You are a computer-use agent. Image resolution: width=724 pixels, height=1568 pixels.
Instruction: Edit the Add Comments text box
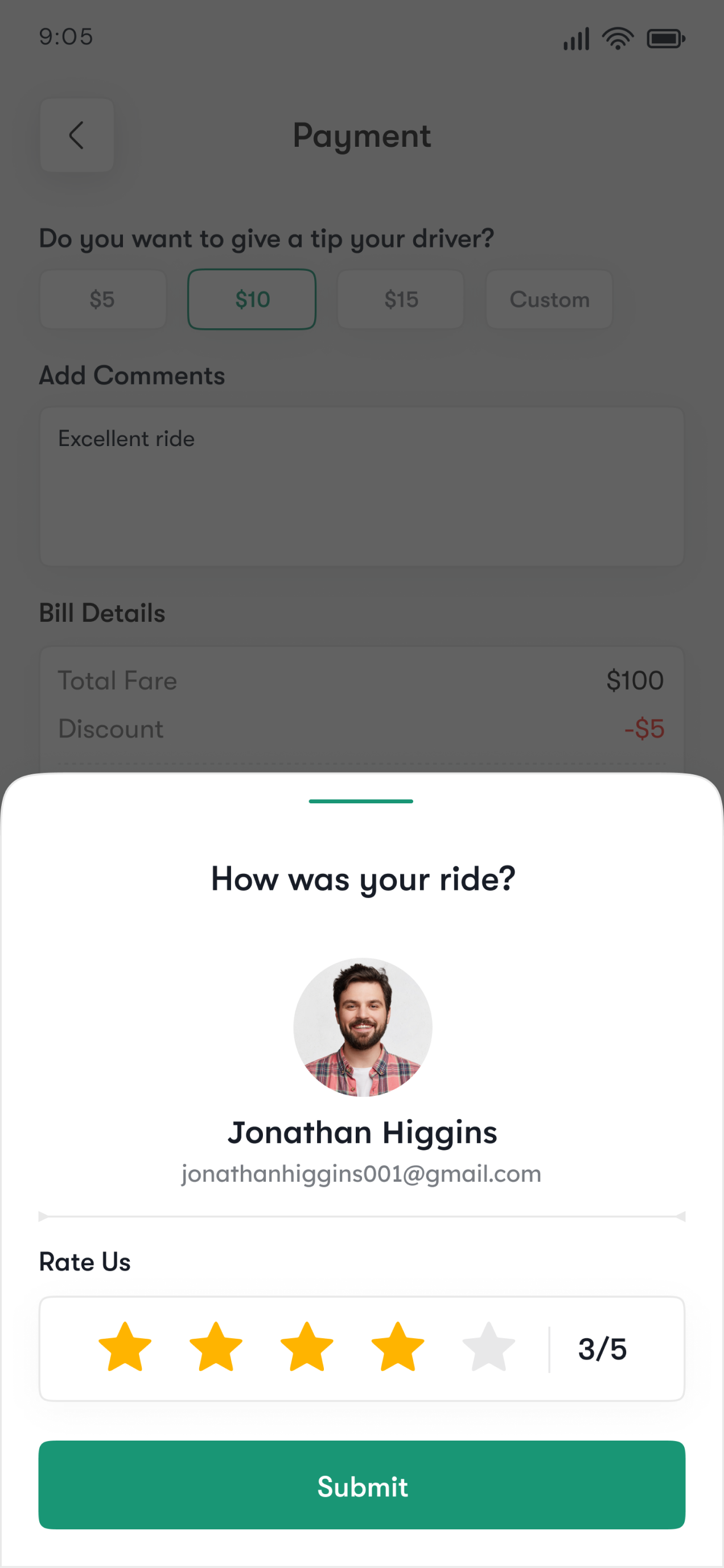pos(361,487)
